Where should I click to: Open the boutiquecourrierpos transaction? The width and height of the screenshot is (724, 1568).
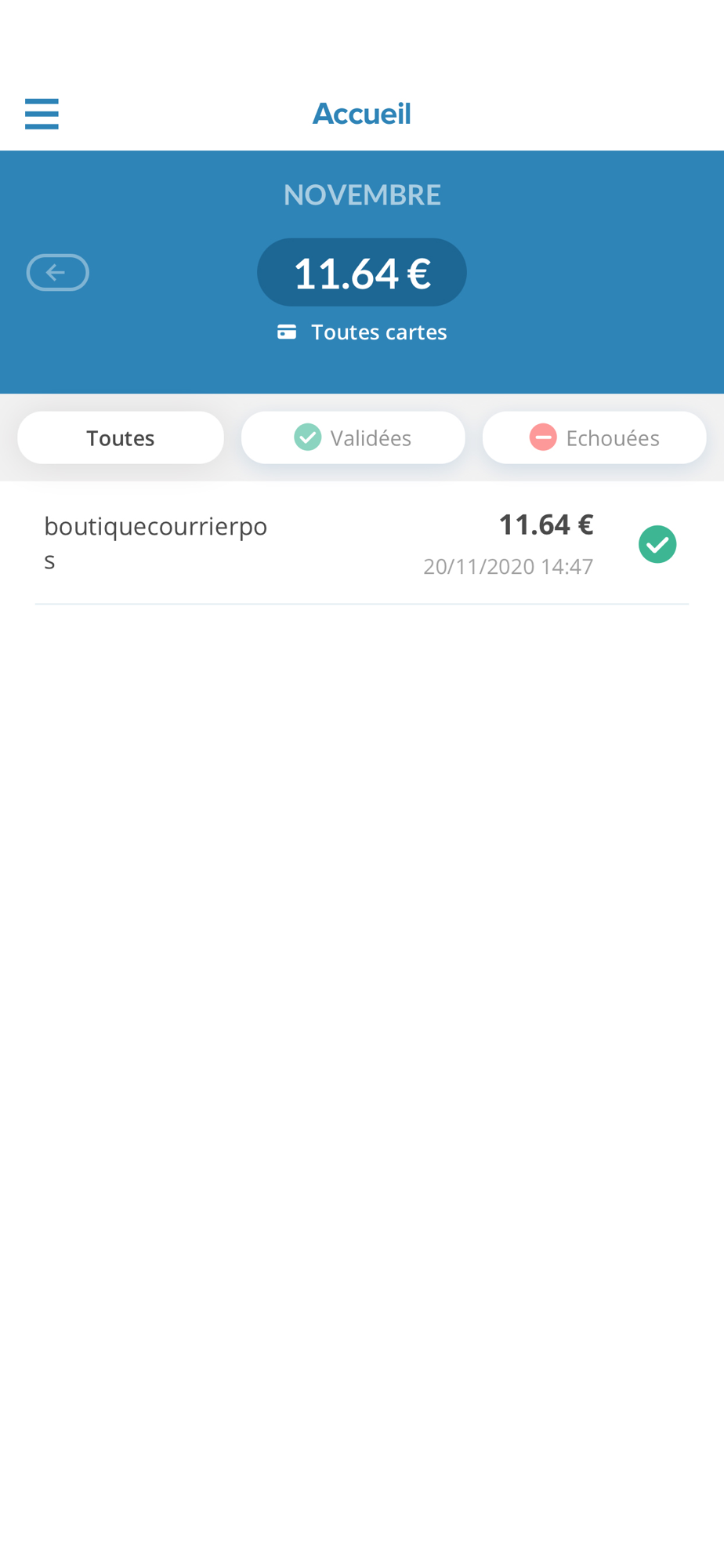pyautogui.click(x=362, y=543)
